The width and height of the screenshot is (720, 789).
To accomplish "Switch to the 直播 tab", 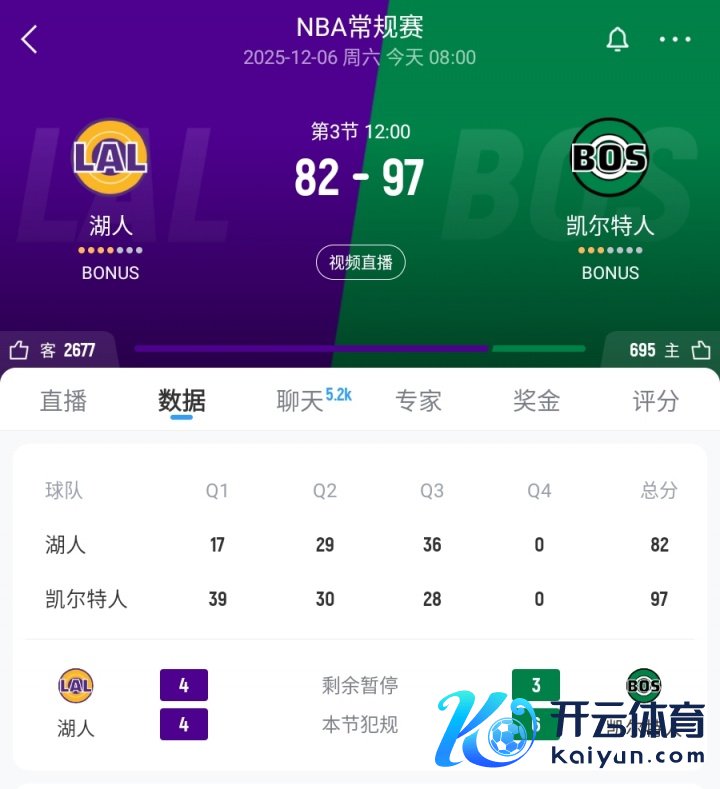I will (63, 401).
